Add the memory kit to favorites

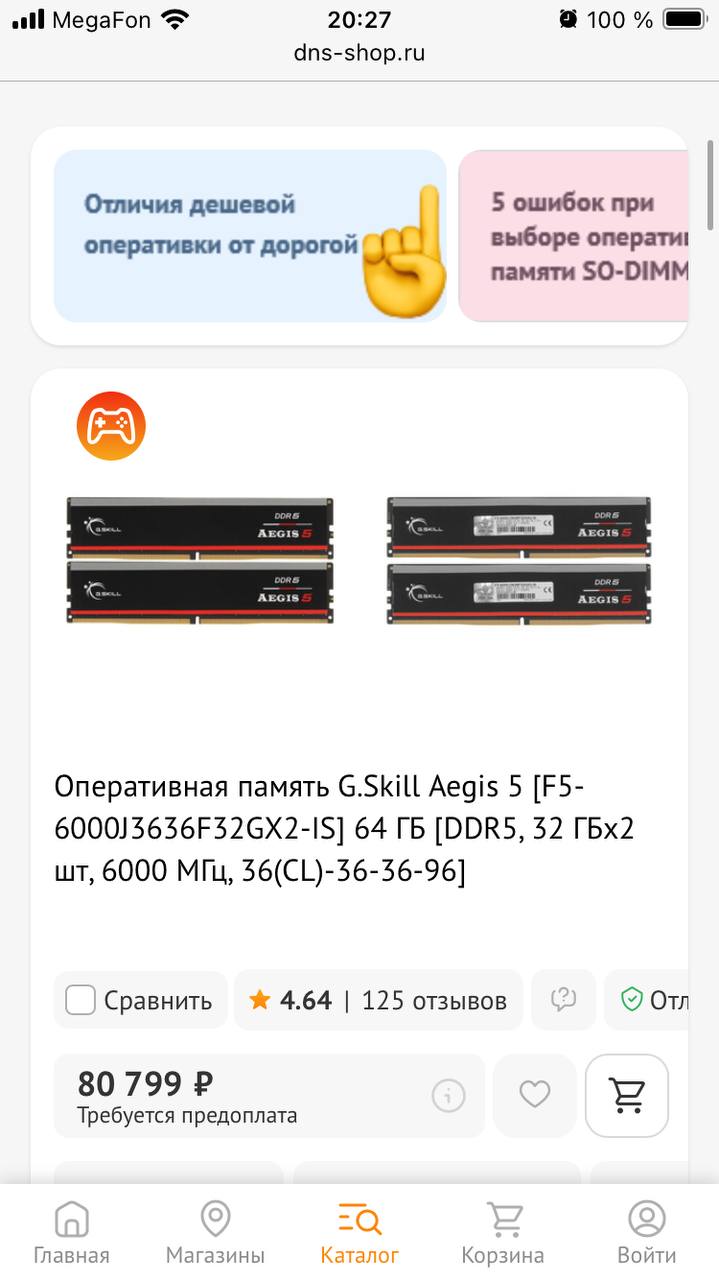tap(535, 1096)
